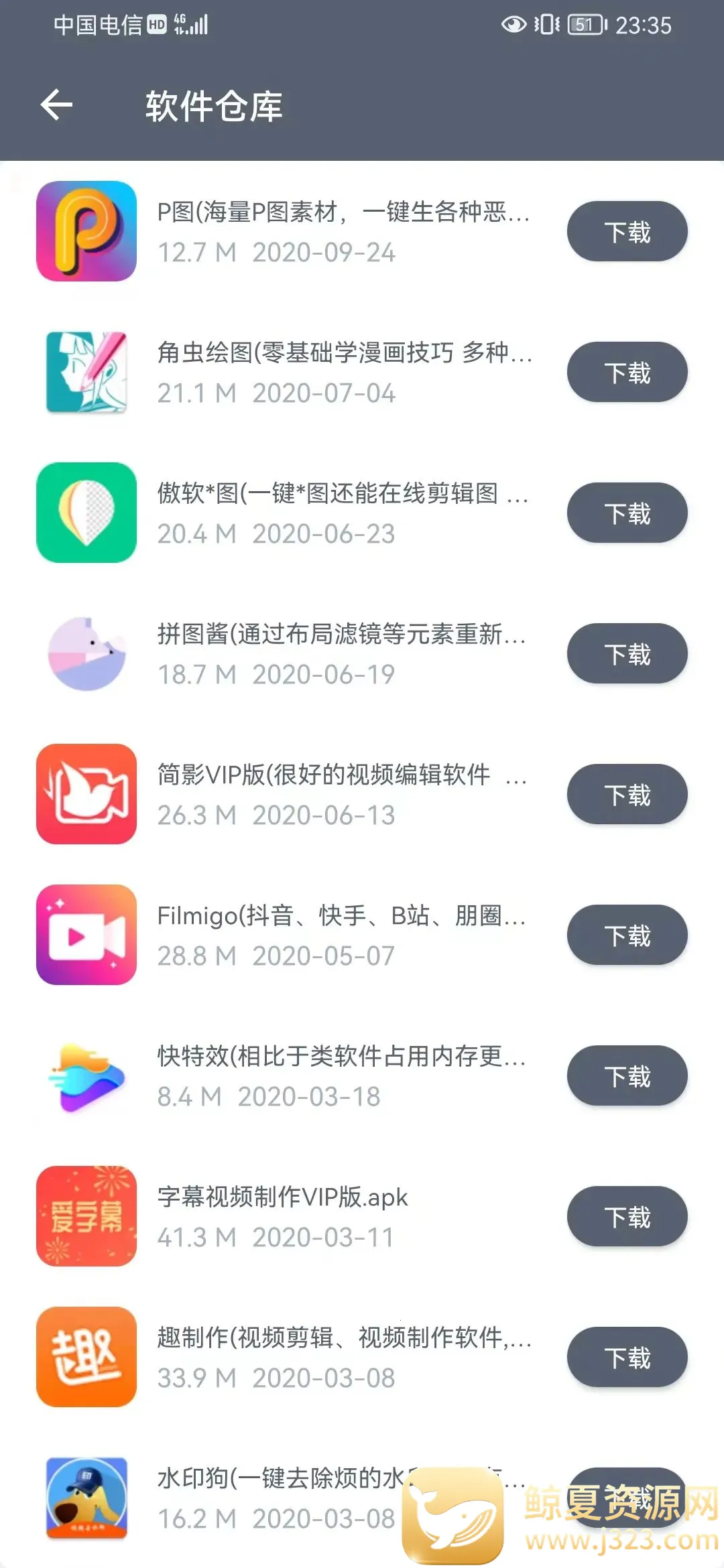Download 快特效 app
Image resolution: width=724 pixels, height=1568 pixels.
click(627, 1076)
